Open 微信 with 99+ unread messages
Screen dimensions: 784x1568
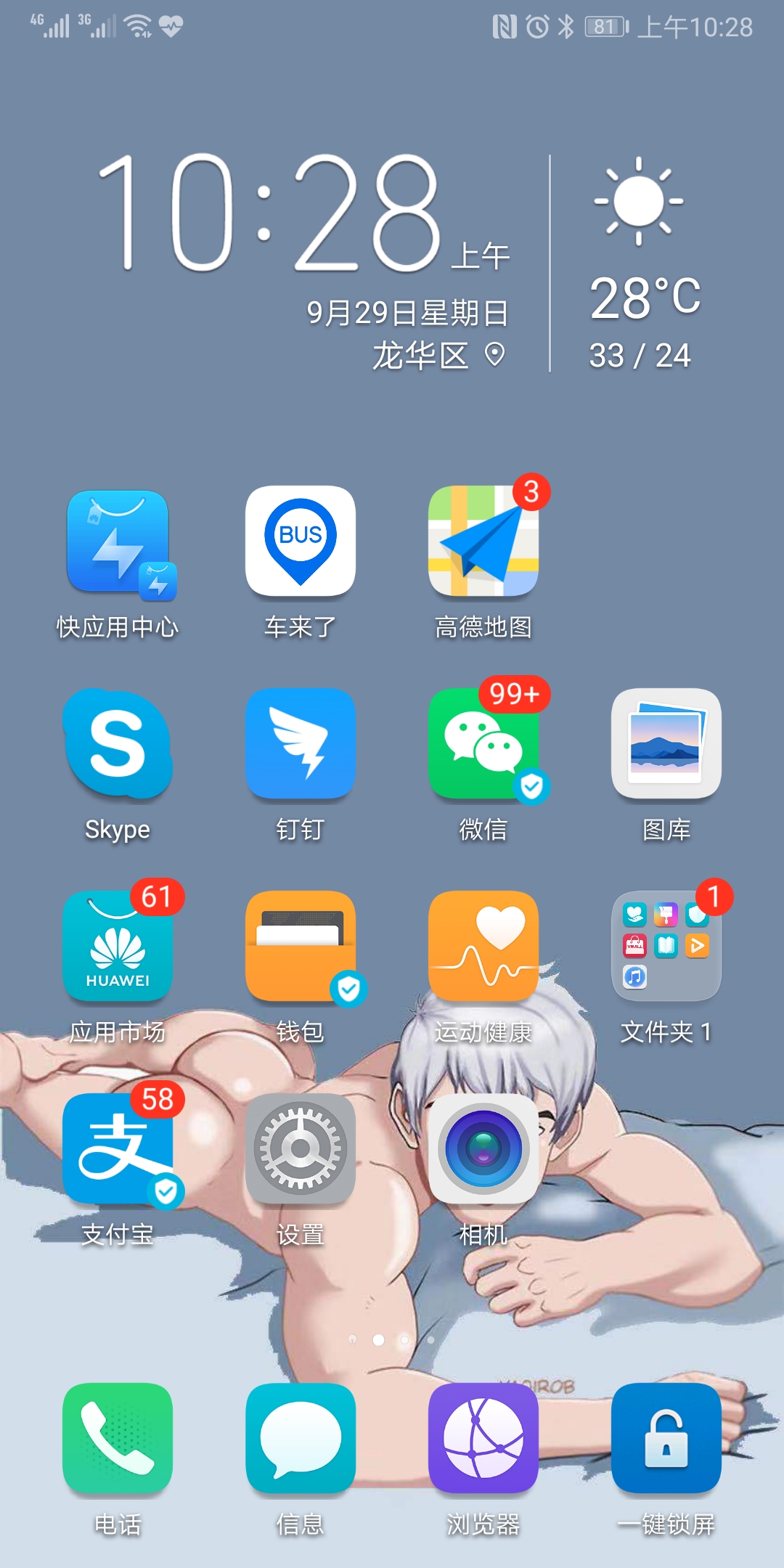(x=483, y=743)
